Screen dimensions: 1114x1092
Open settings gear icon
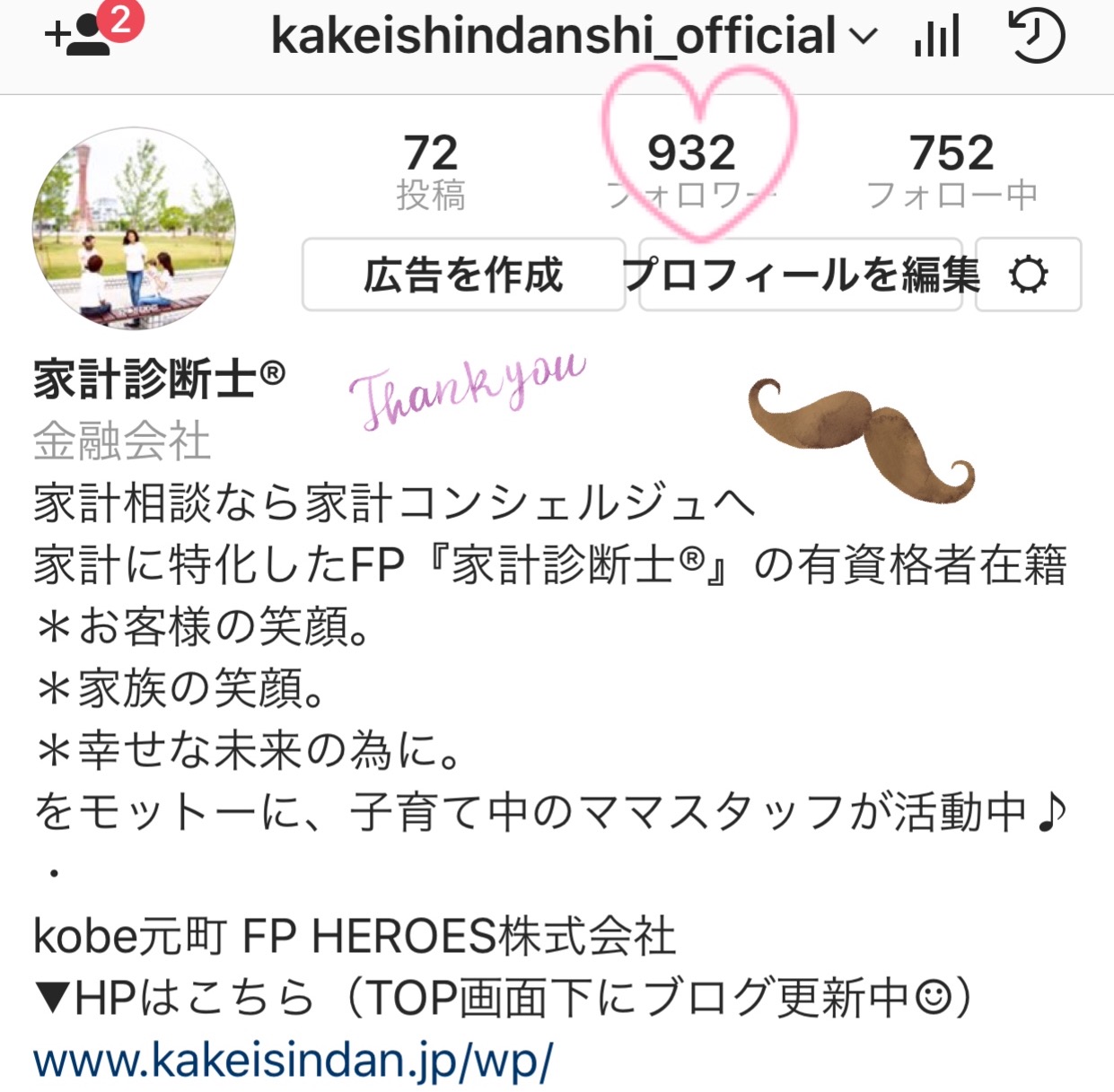pyautogui.click(x=1028, y=275)
